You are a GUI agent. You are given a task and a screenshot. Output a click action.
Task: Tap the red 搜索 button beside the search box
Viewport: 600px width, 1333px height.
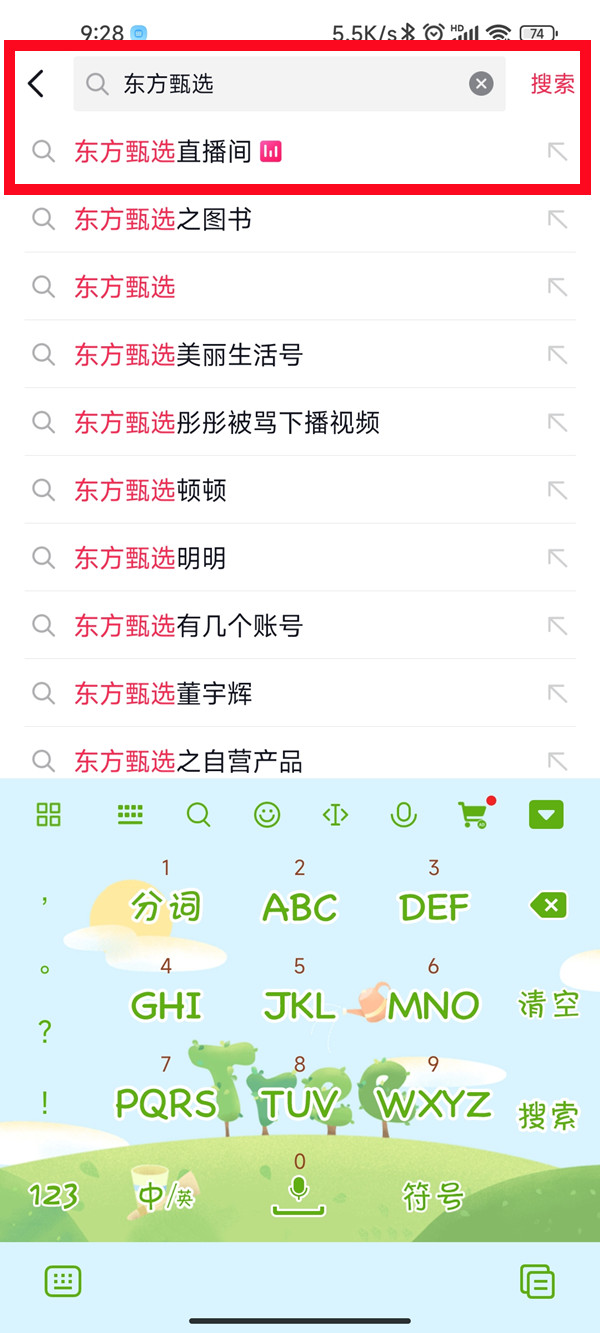pos(552,84)
